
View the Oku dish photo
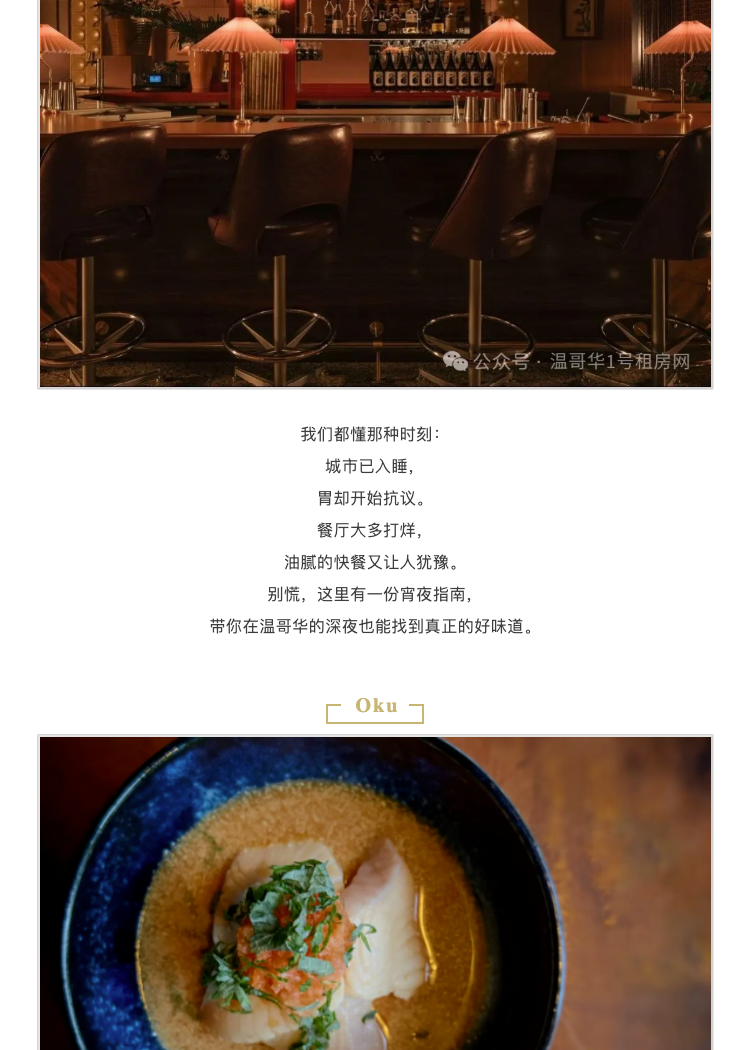click(x=375, y=892)
